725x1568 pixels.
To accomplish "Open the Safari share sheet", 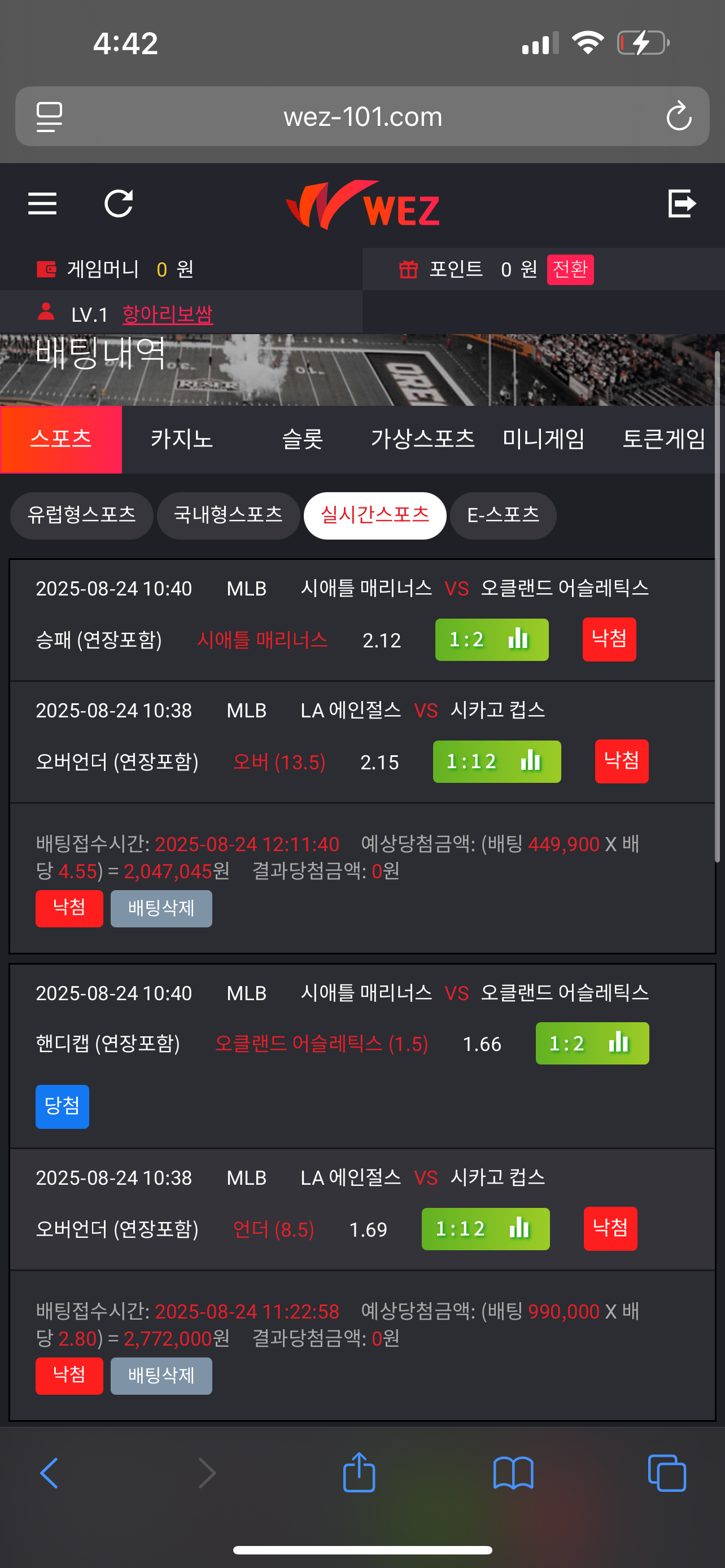I will (359, 1473).
